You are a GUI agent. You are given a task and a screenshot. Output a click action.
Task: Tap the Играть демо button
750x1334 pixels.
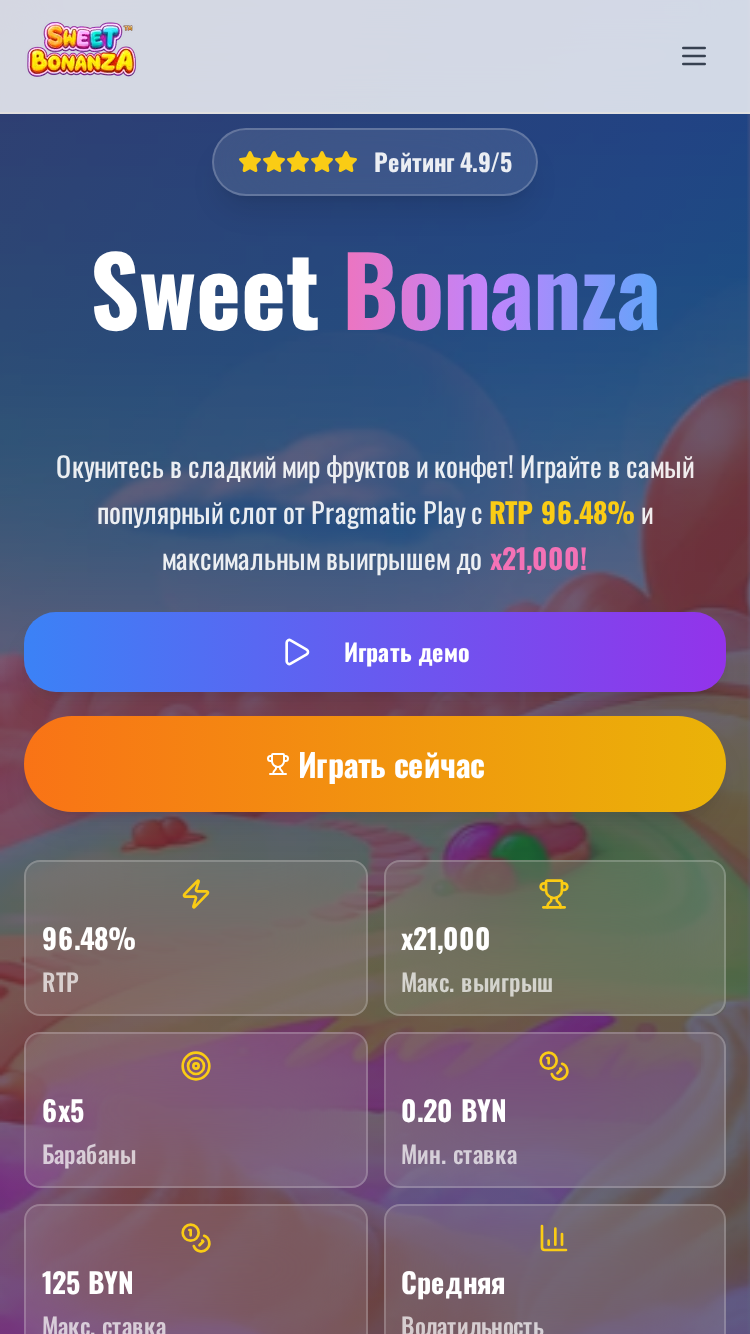click(x=375, y=652)
